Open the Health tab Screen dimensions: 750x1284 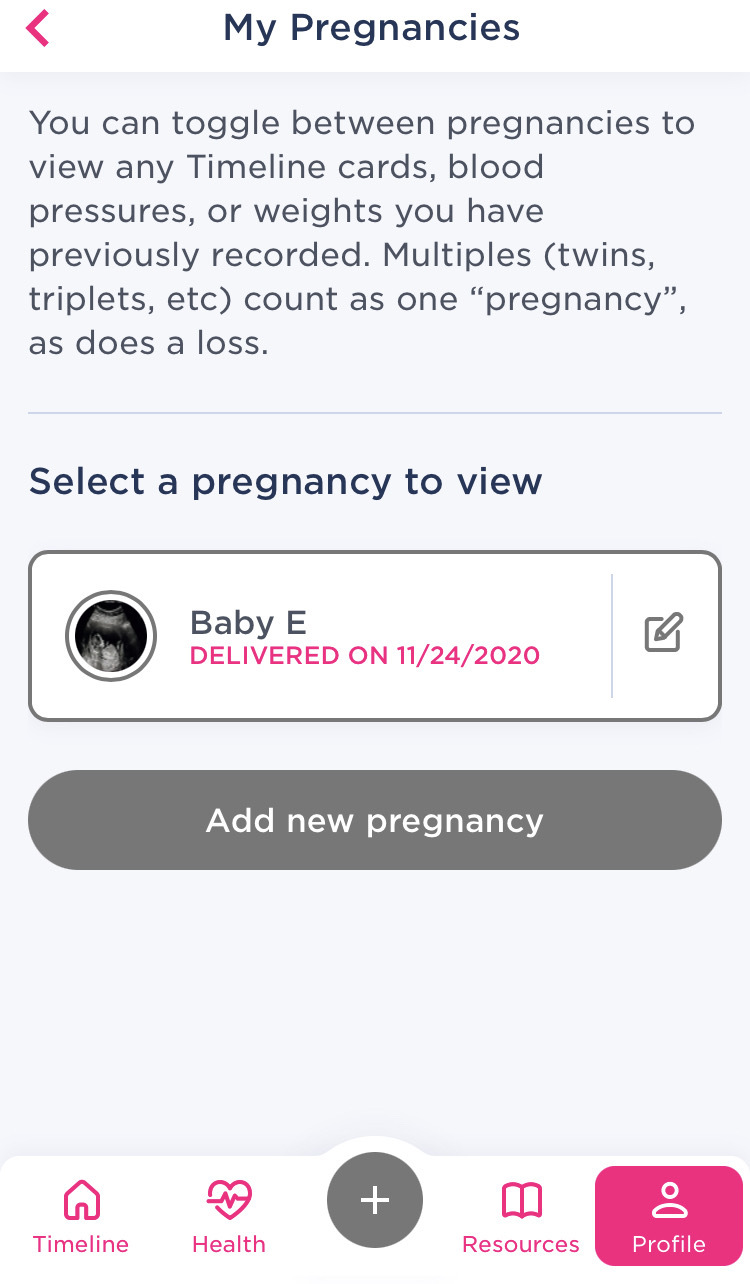pyautogui.click(x=229, y=1217)
